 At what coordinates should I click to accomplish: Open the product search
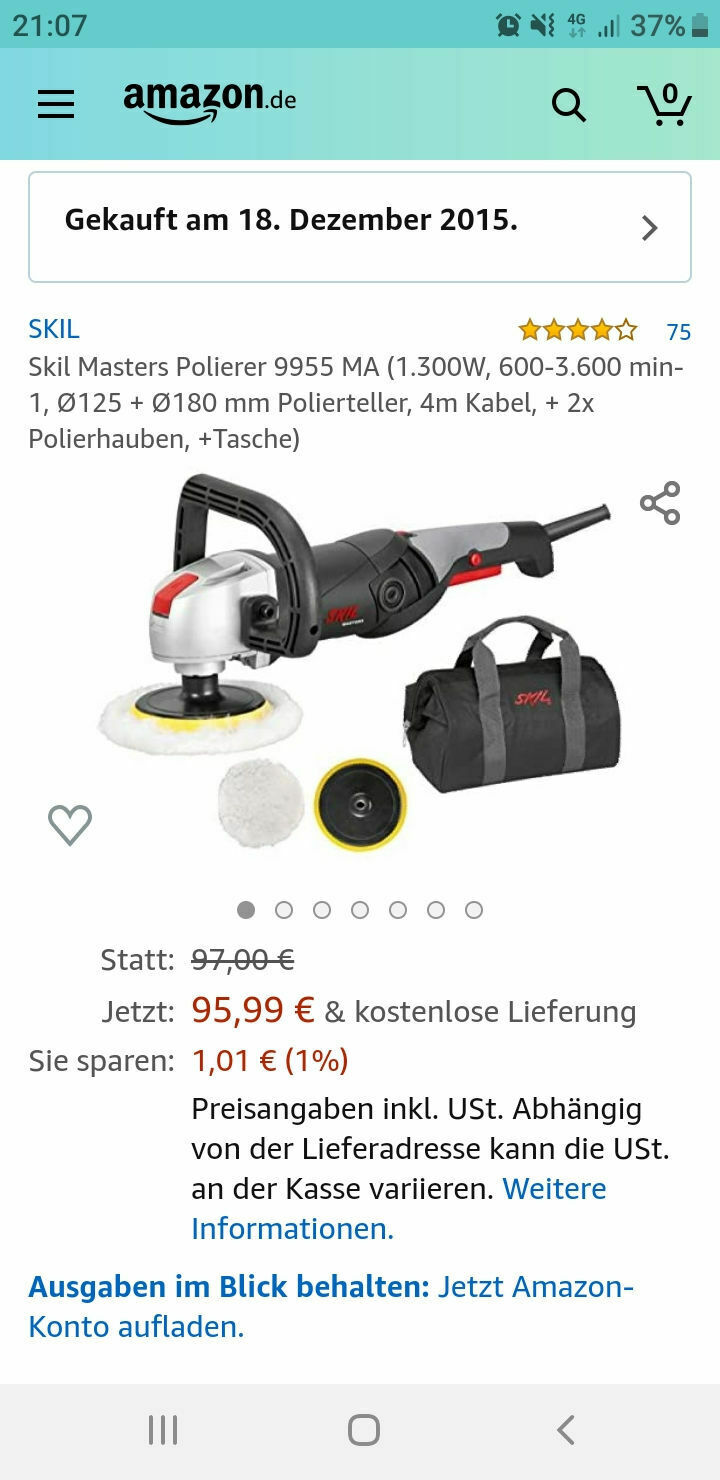click(x=568, y=103)
